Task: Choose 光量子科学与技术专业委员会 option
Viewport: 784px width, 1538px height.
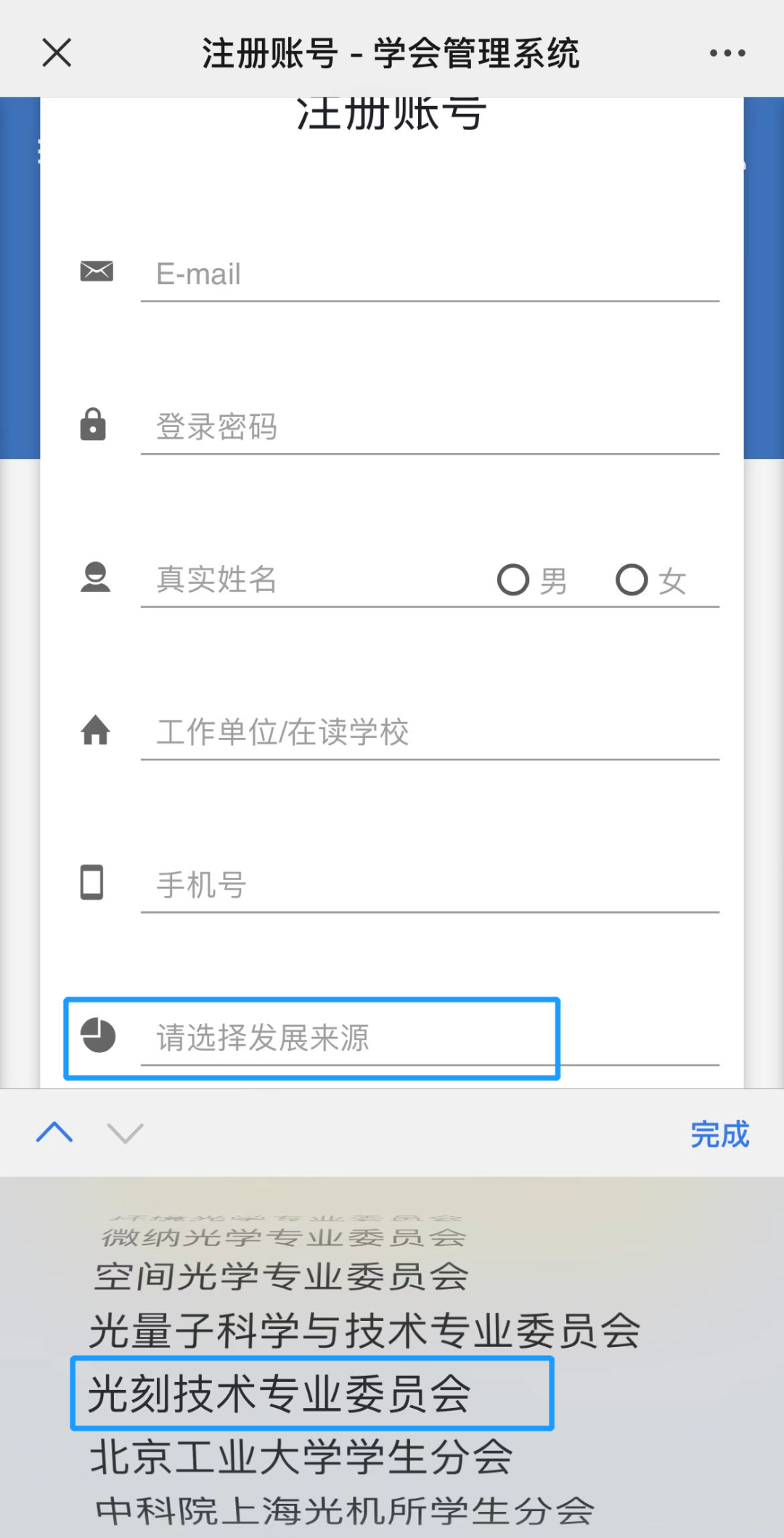Action: 364,1331
